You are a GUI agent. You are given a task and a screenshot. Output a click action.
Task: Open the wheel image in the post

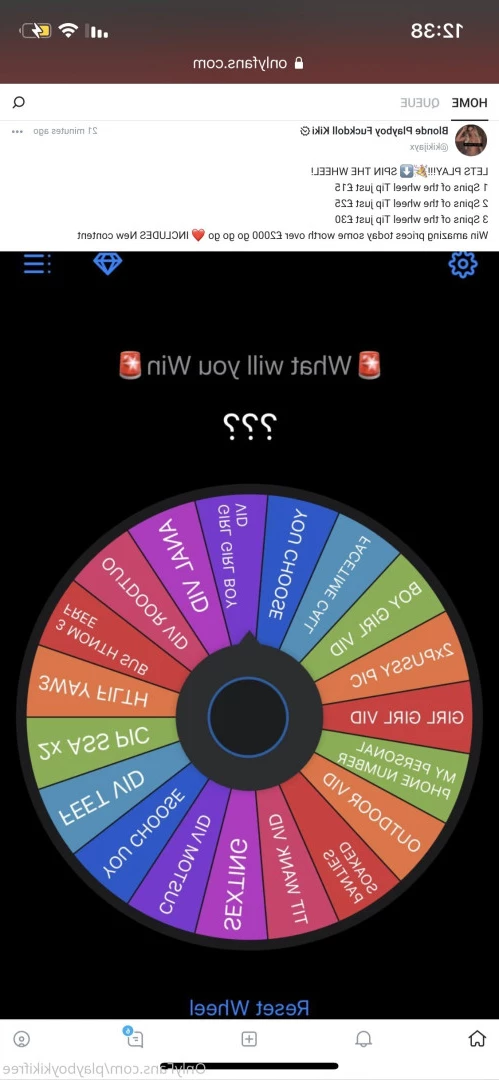pos(250,635)
